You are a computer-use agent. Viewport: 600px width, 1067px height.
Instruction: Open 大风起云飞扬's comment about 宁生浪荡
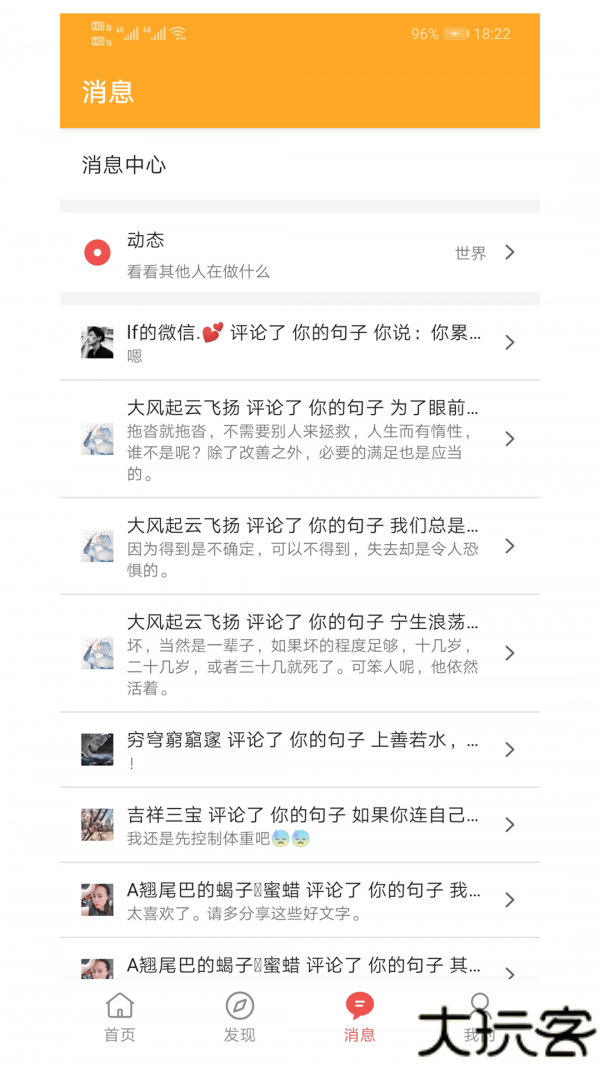[300, 653]
